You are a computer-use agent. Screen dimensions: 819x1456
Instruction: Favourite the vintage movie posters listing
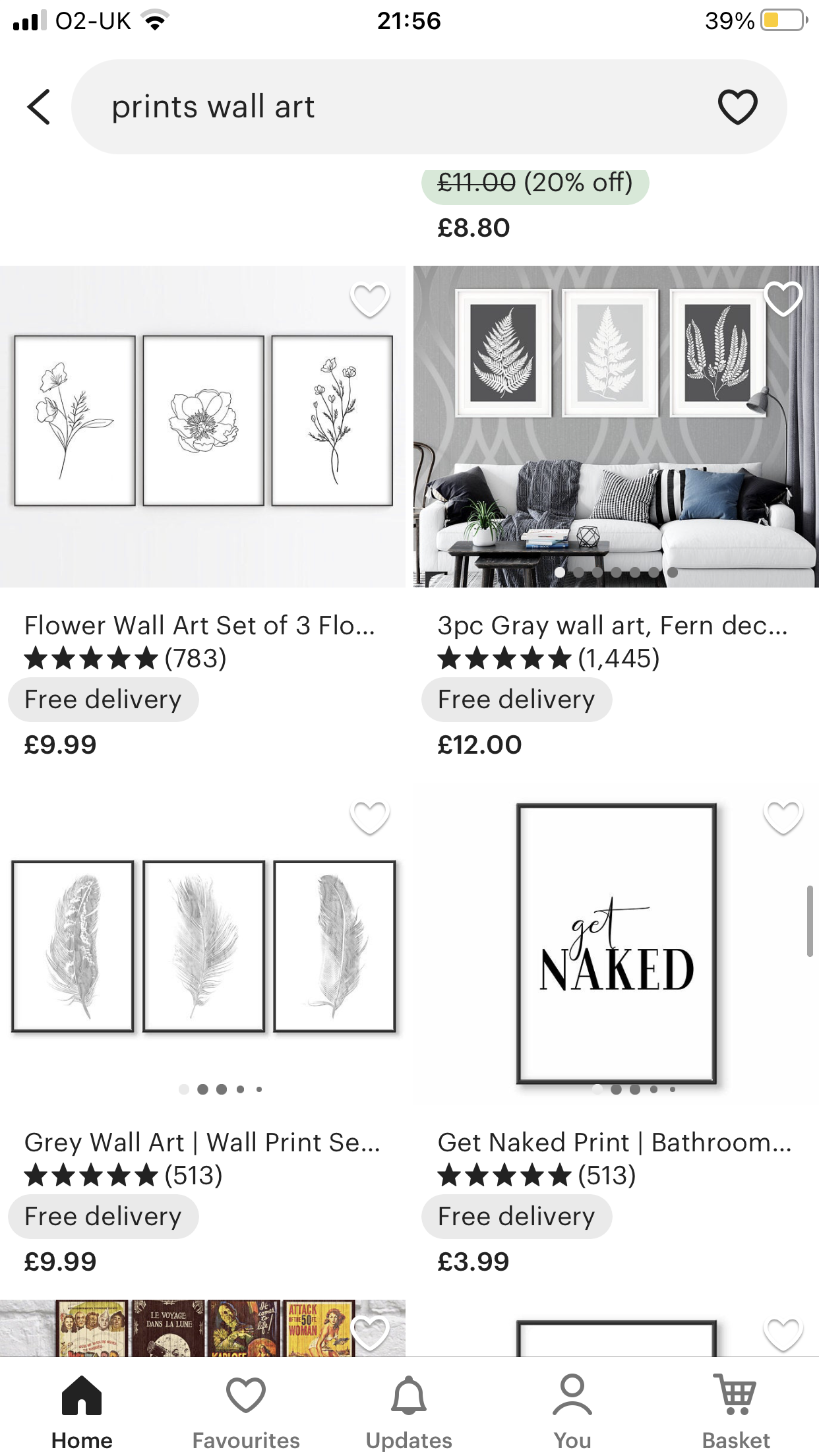(369, 1332)
